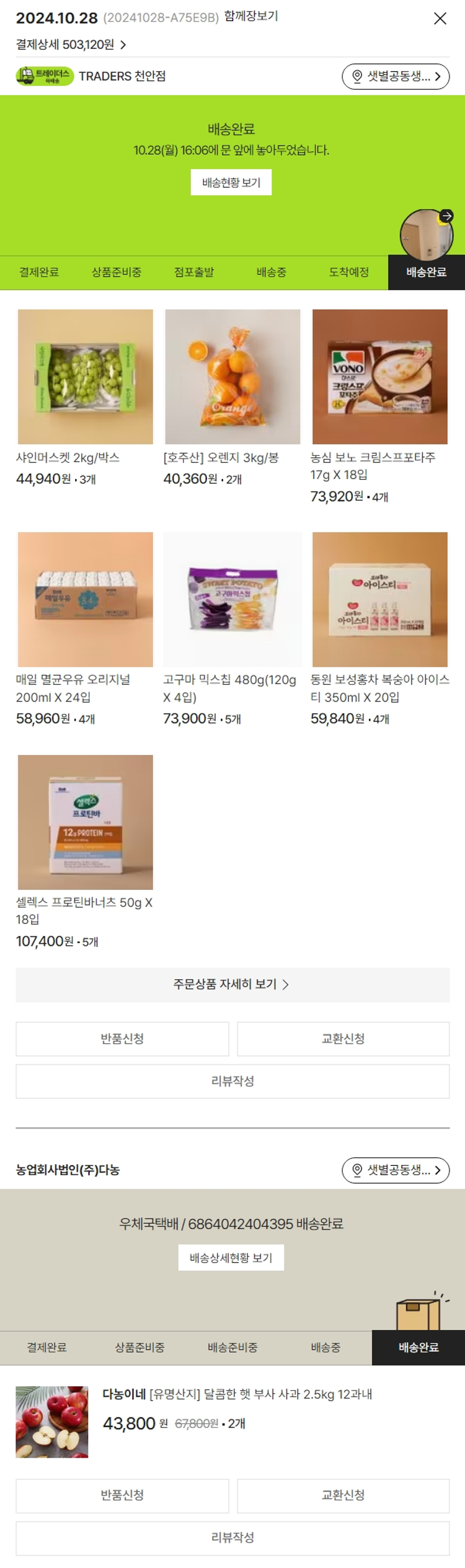Open 고구마 믹스칩 480g product
465x1568 pixels.
click(x=232, y=599)
